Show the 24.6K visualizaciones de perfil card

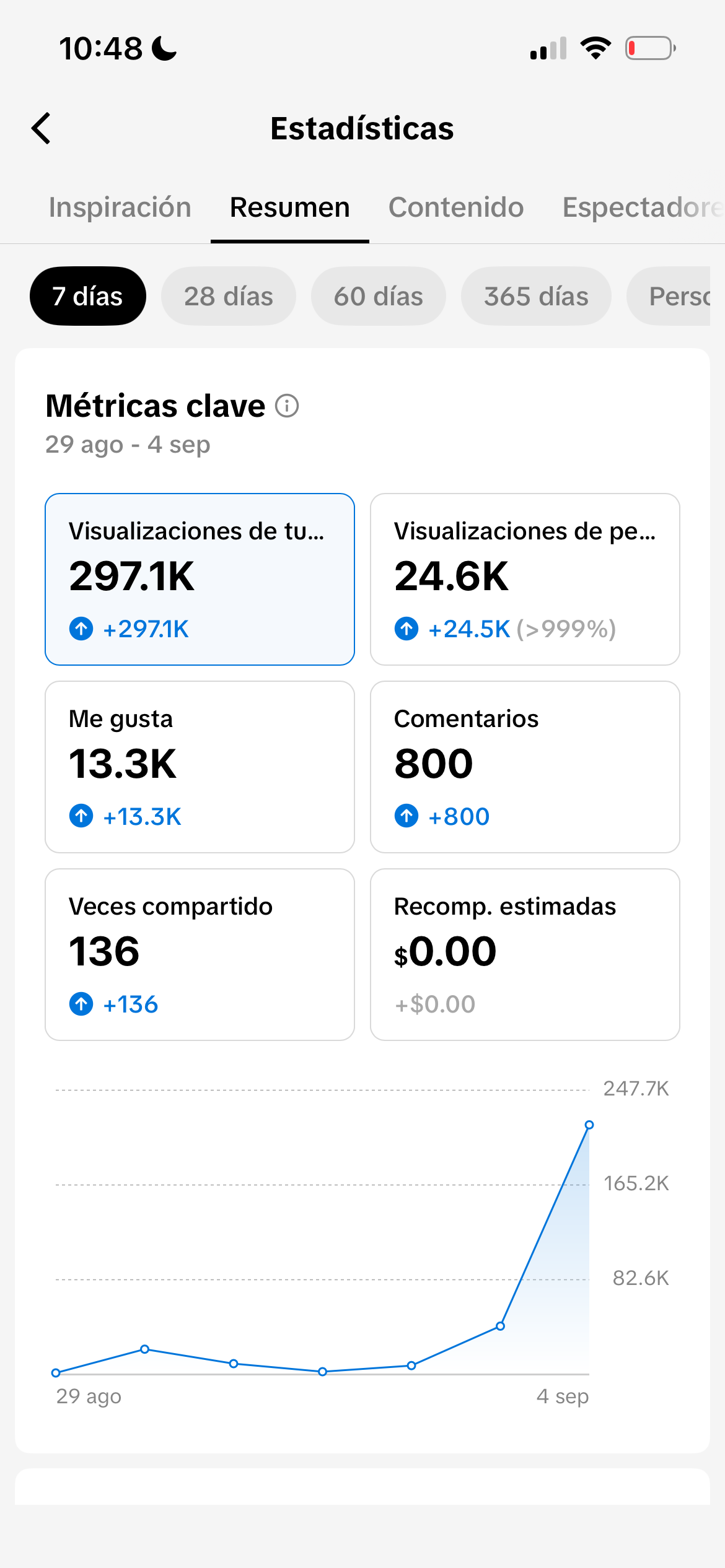(x=525, y=579)
